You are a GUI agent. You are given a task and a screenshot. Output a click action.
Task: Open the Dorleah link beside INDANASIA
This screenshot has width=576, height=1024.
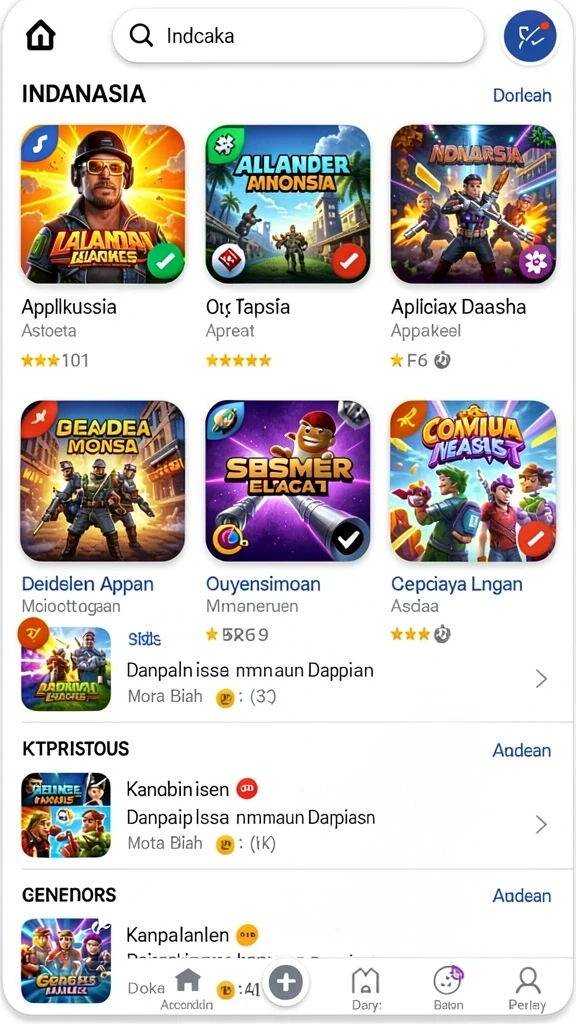pyautogui.click(x=522, y=95)
